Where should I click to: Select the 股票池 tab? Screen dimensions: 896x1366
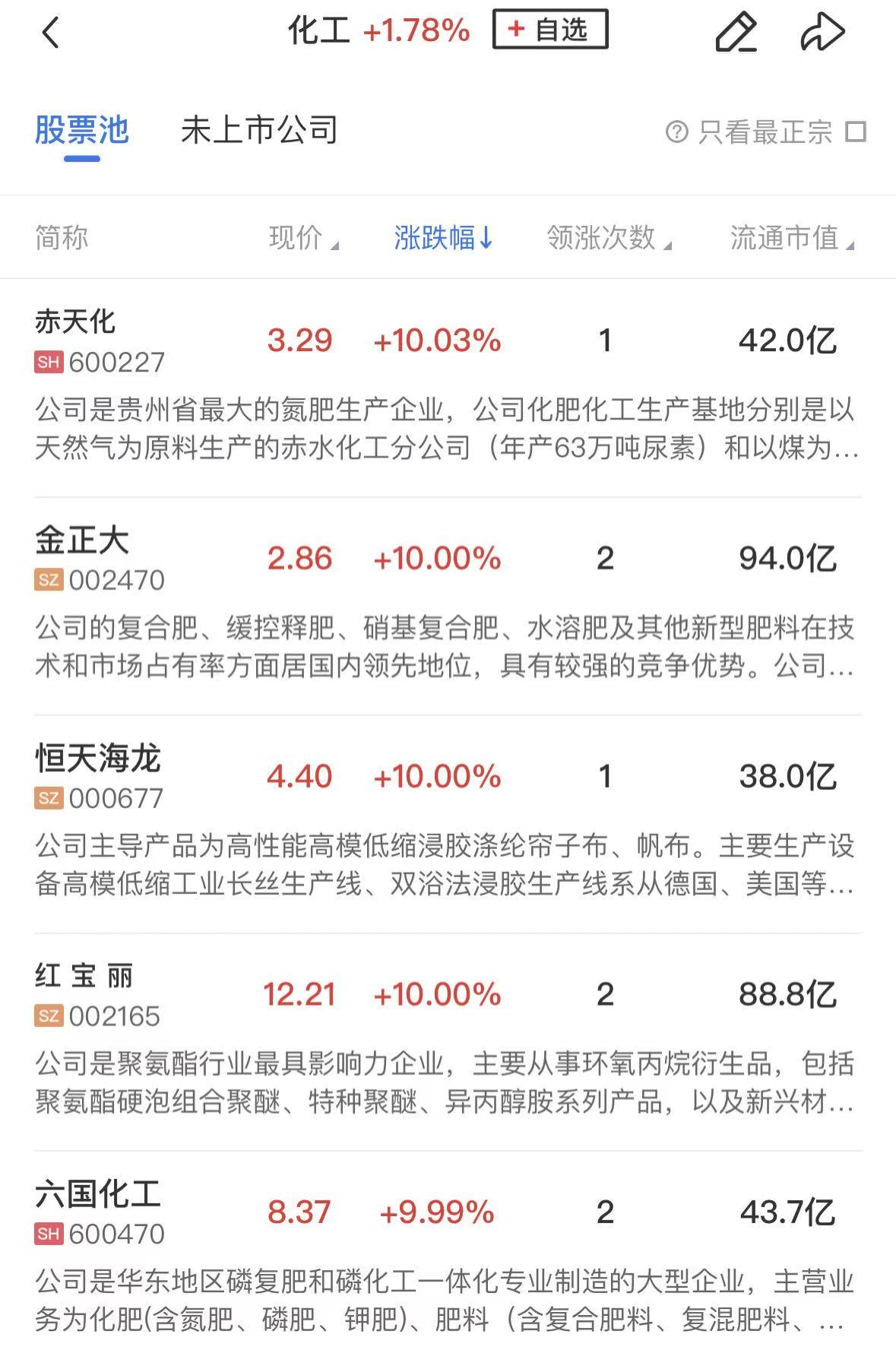(x=81, y=131)
